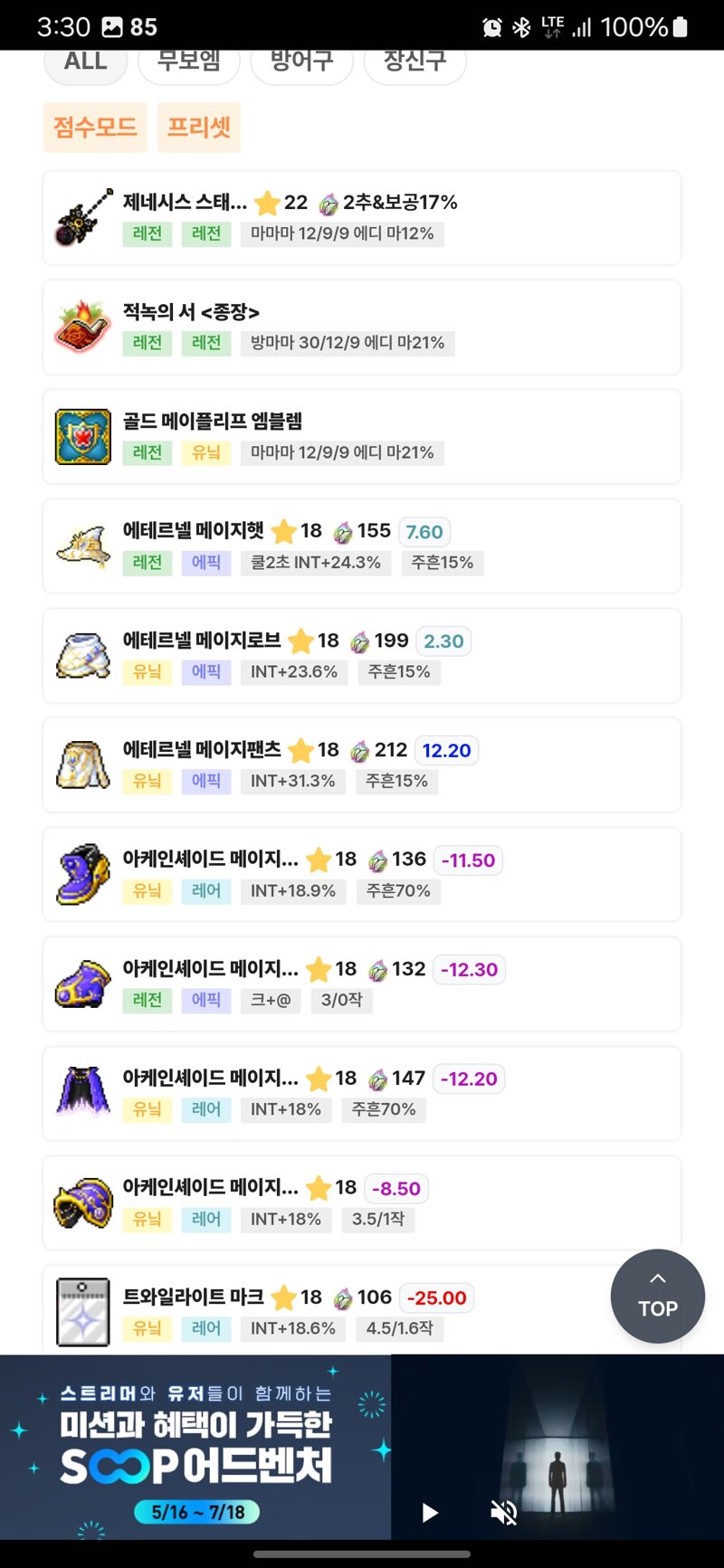Tap the 프리셋 button

click(x=199, y=128)
